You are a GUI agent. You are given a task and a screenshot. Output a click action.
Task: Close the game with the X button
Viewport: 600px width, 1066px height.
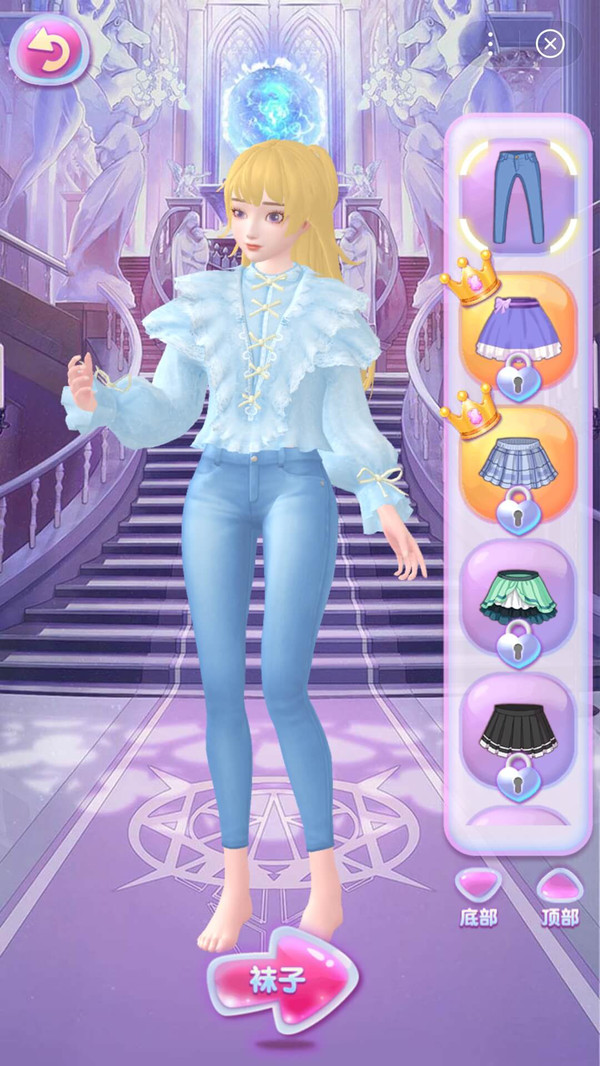[550, 43]
